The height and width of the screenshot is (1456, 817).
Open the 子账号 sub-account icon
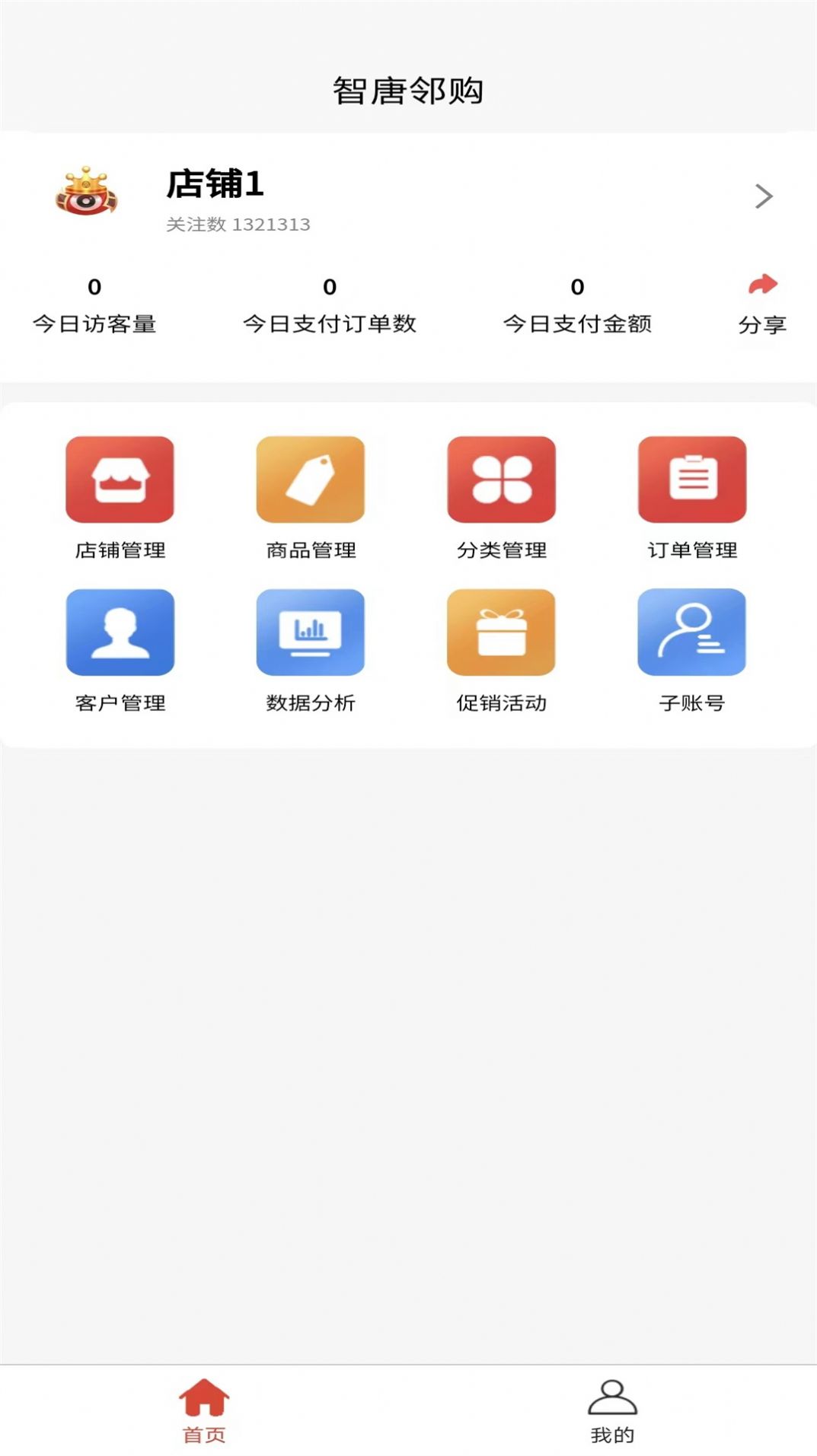click(691, 633)
